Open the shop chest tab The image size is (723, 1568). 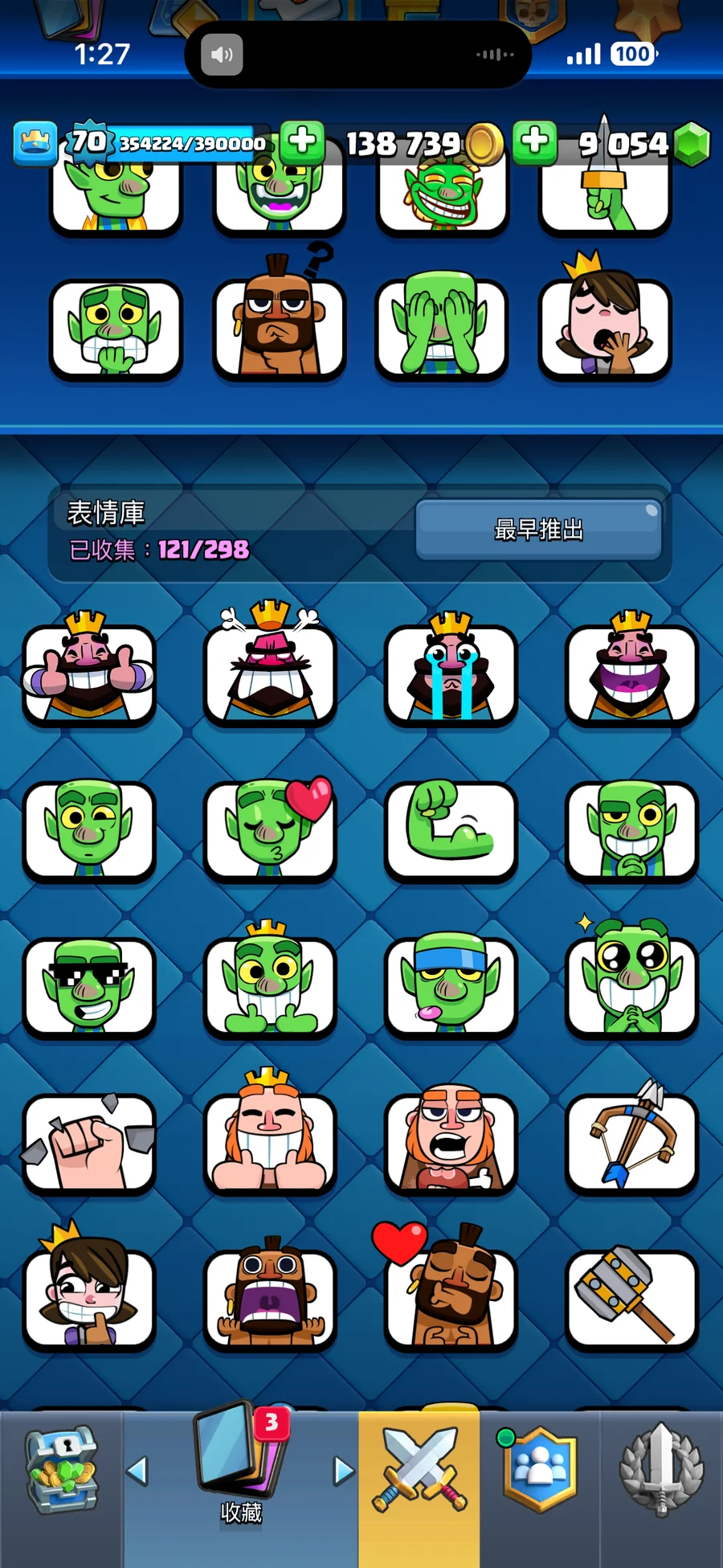pos(62,1471)
